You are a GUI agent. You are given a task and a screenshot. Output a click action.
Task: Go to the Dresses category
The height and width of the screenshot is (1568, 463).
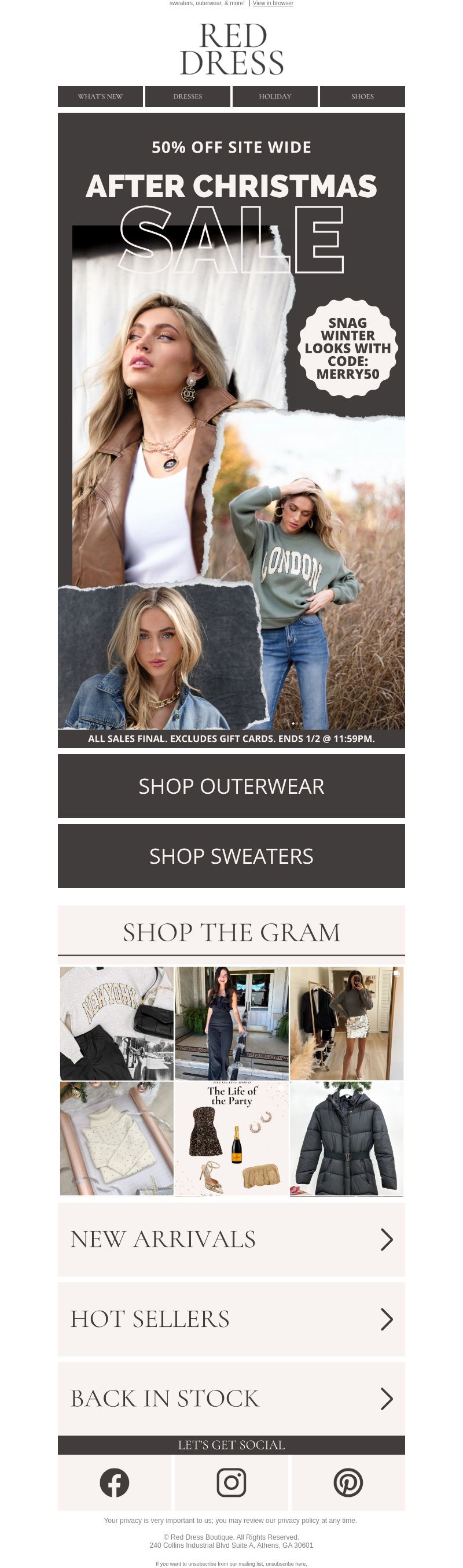pyautogui.click(x=188, y=96)
